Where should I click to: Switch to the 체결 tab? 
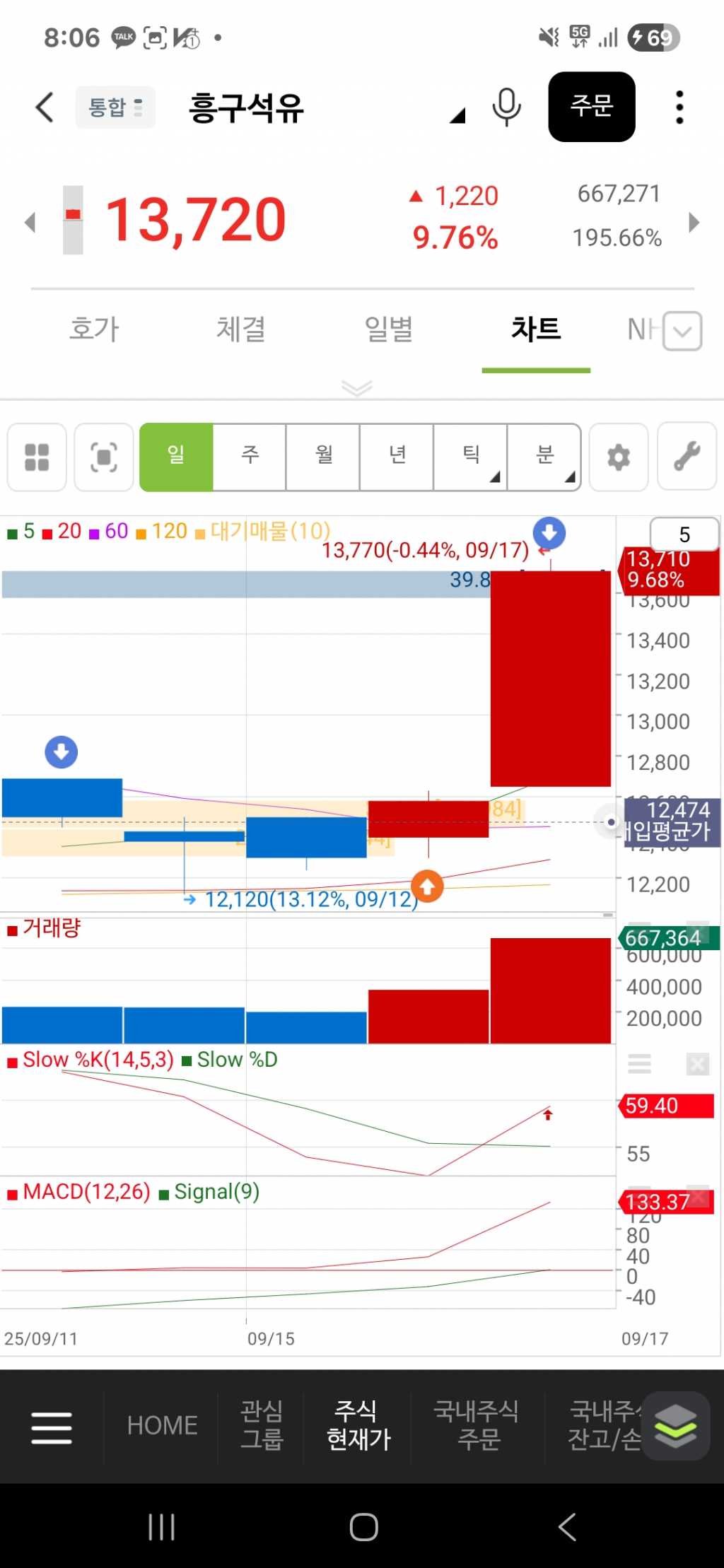241,329
